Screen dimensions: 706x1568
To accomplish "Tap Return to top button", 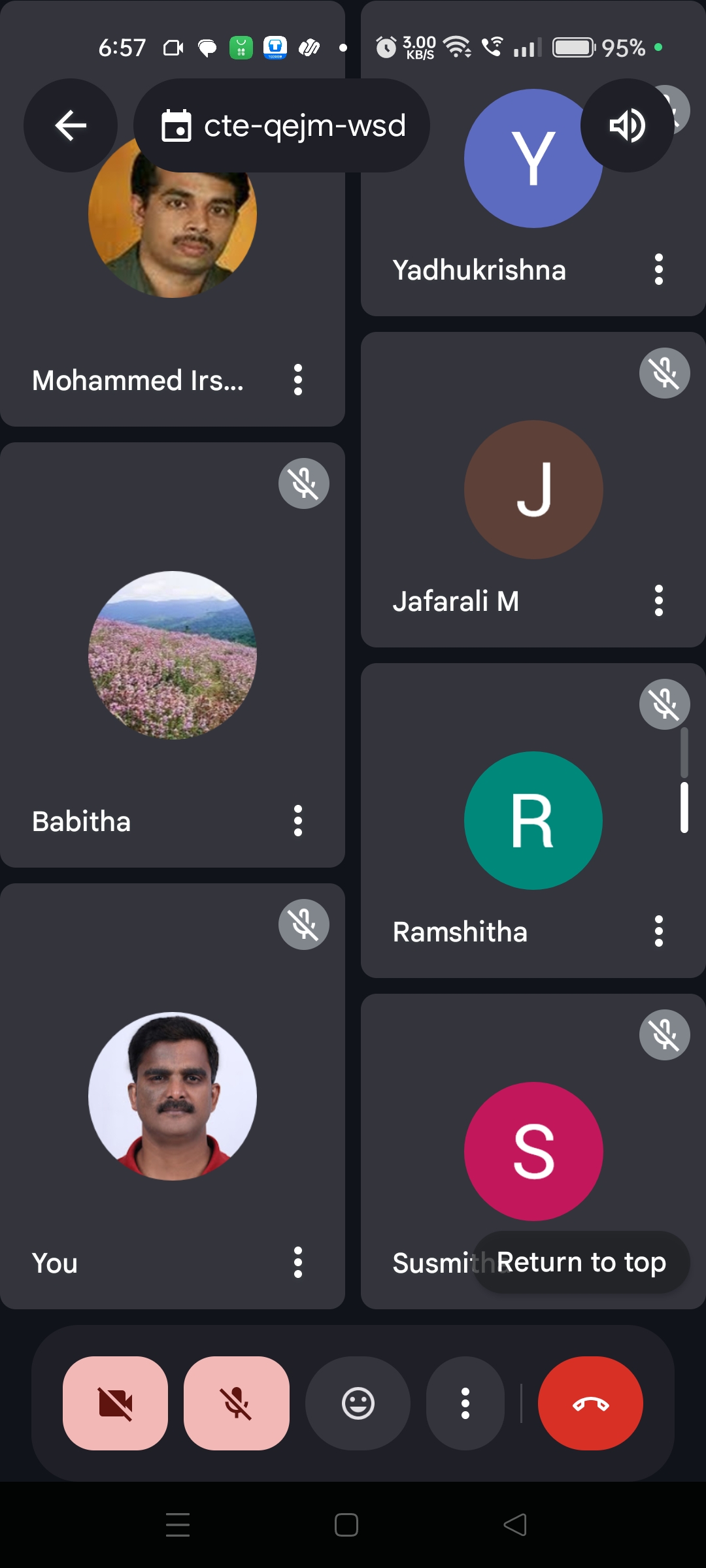I will click(x=581, y=1262).
